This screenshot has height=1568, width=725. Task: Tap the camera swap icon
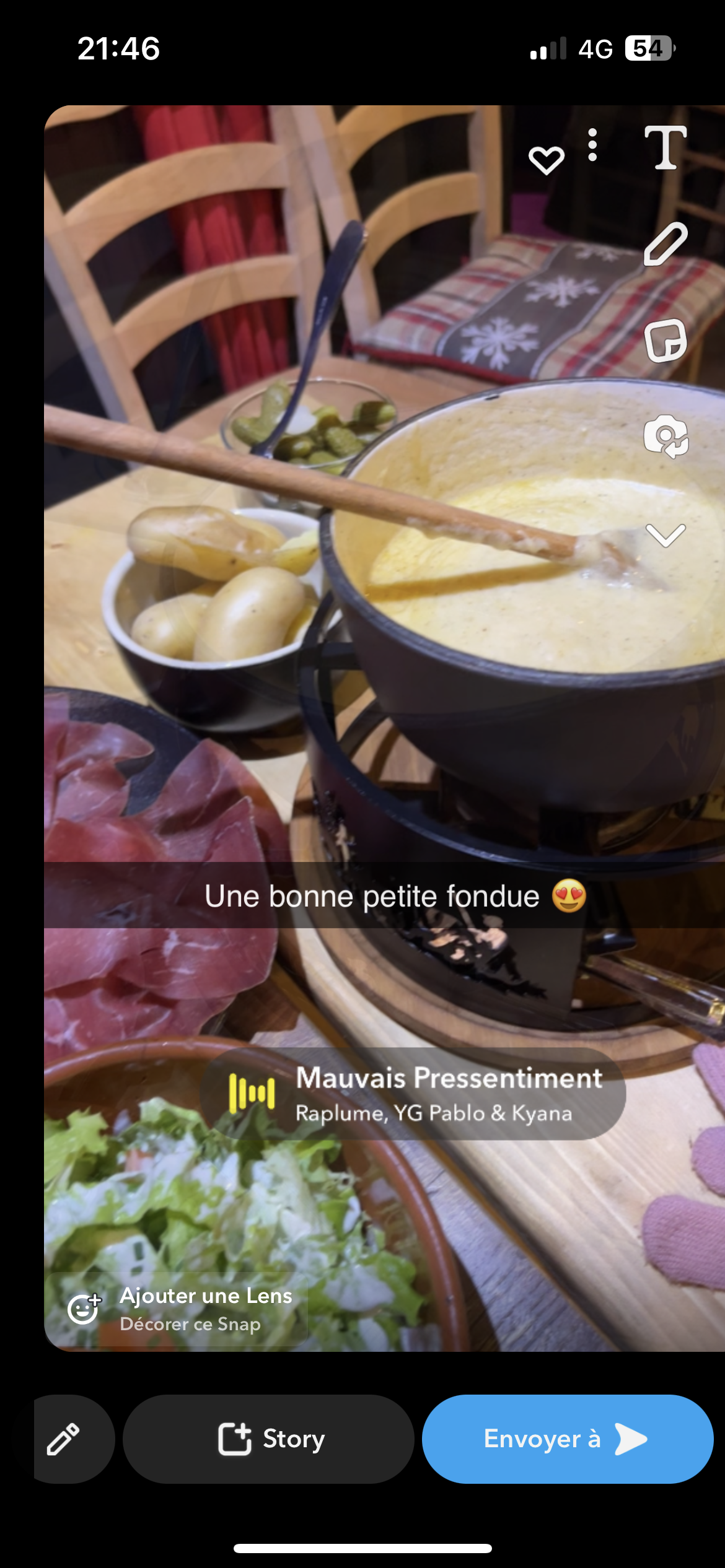666,437
